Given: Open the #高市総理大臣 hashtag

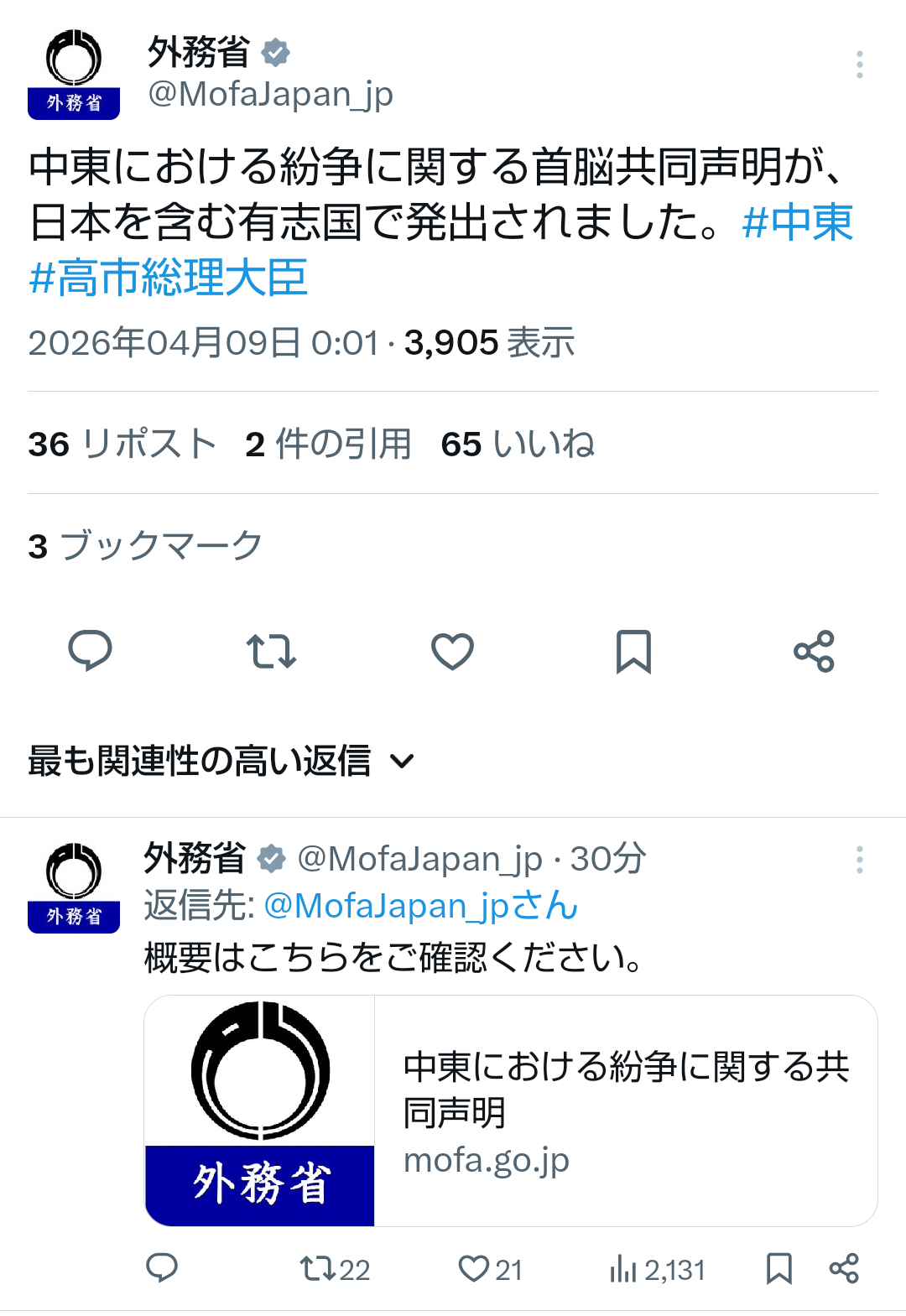Looking at the screenshot, I should [x=168, y=278].
